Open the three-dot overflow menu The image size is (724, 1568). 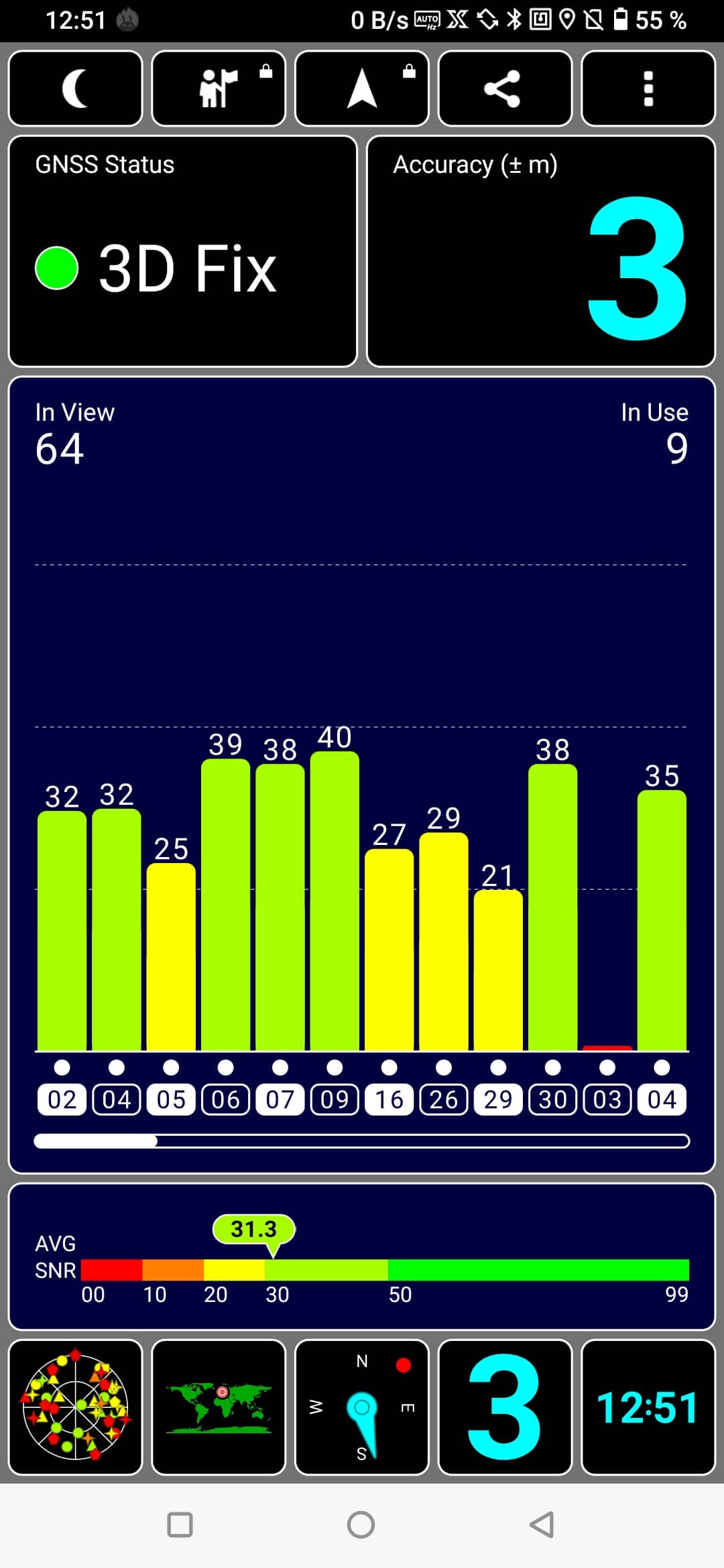pyautogui.click(x=648, y=88)
